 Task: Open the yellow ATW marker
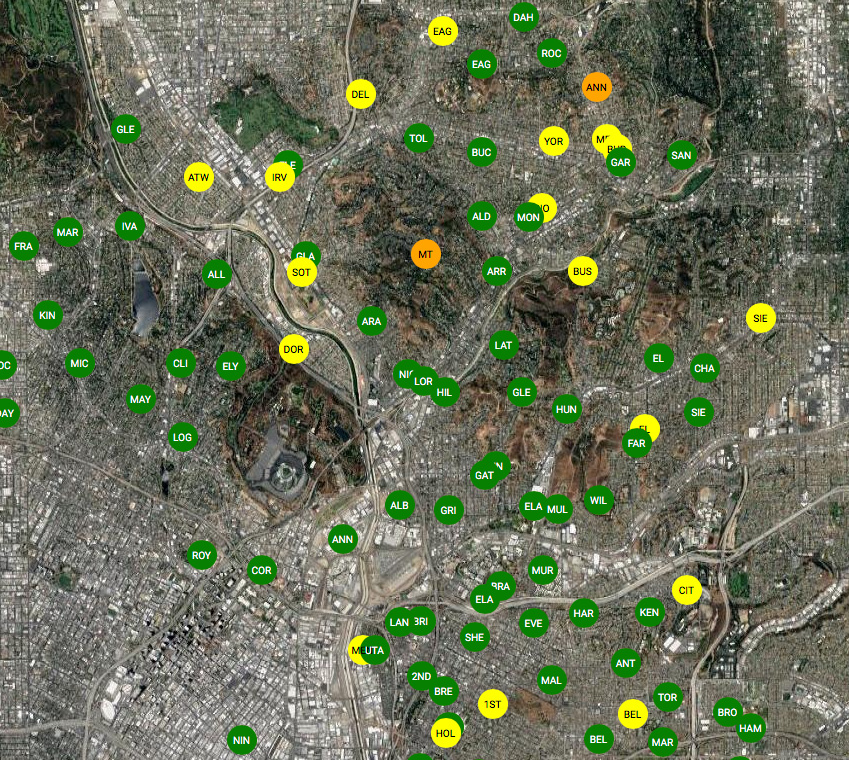pyautogui.click(x=199, y=178)
